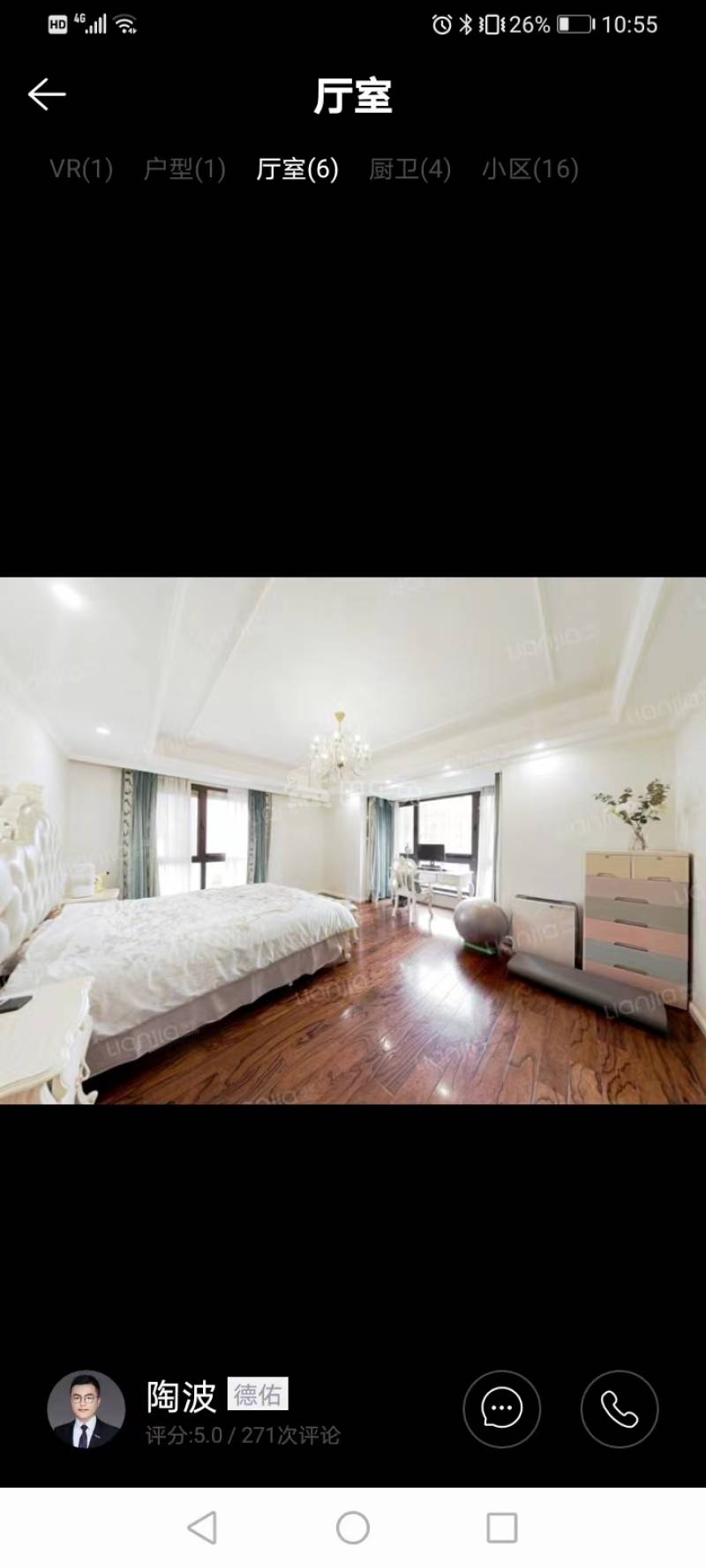The height and width of the screenshot is (1568, 706).
Task: Tap the system home button
Action: click(353, 1527)
